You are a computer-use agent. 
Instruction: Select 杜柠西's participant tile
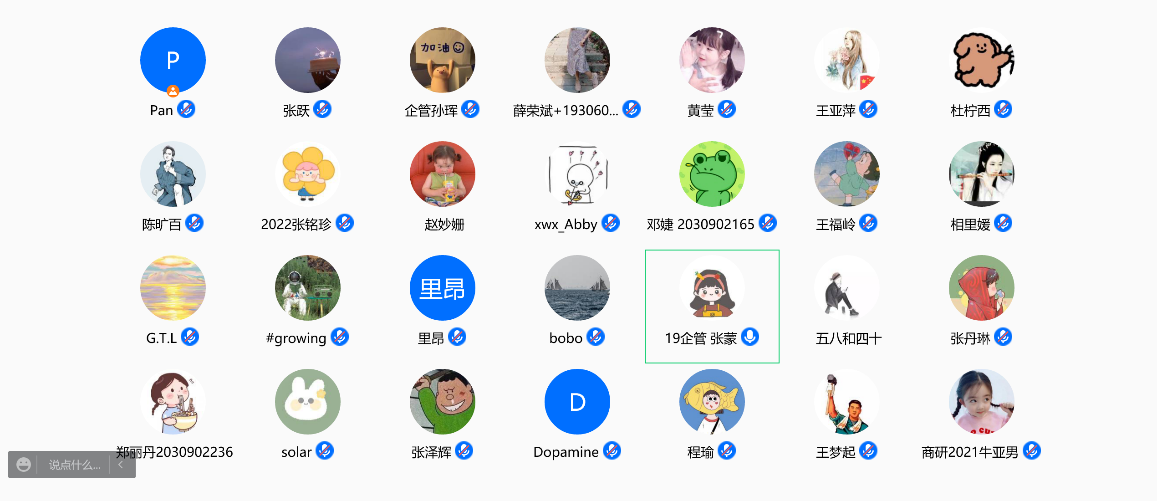click(x=981, y=61)
